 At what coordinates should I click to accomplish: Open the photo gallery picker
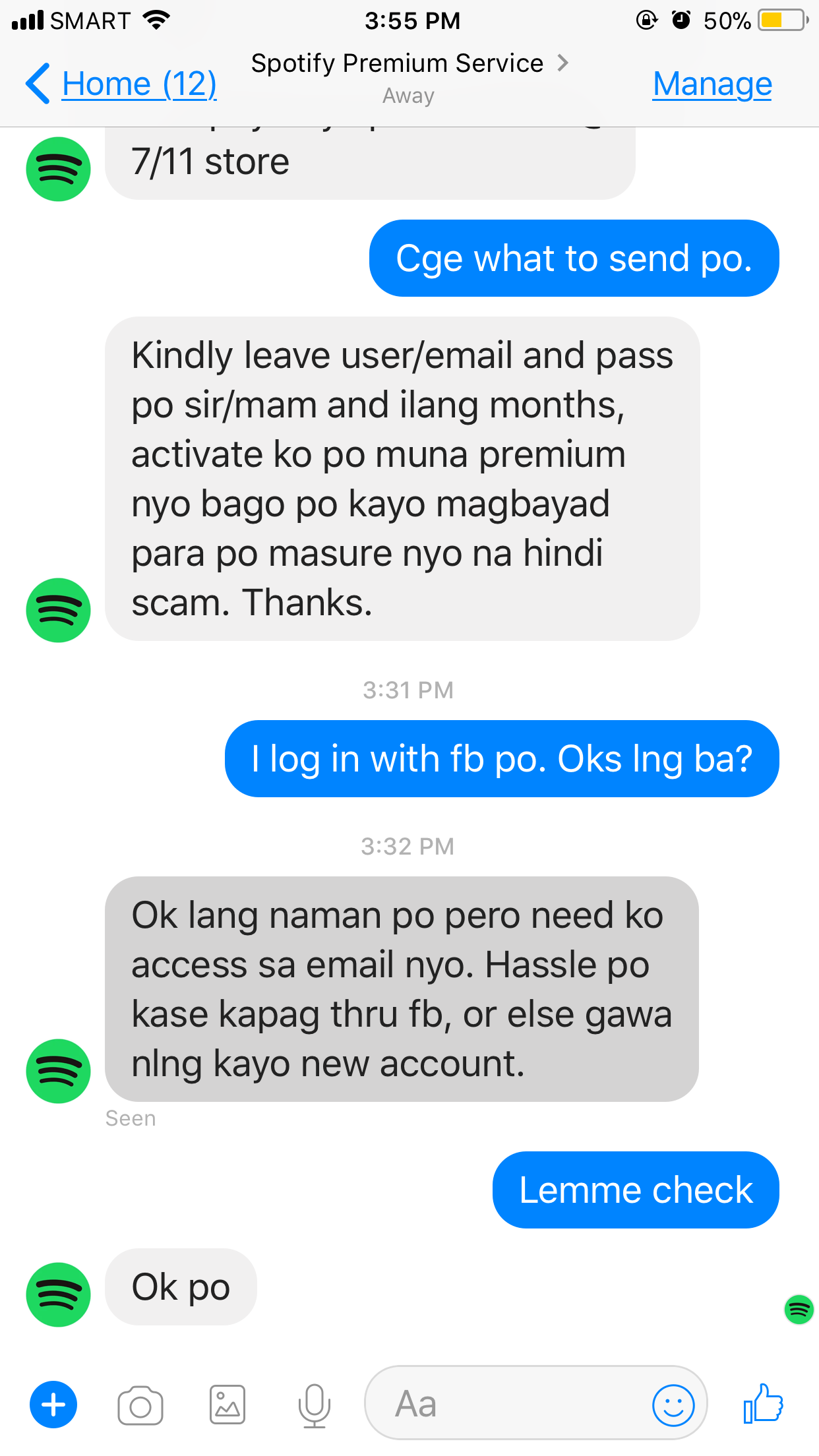pyautogui.click(x=228, y=1405)
